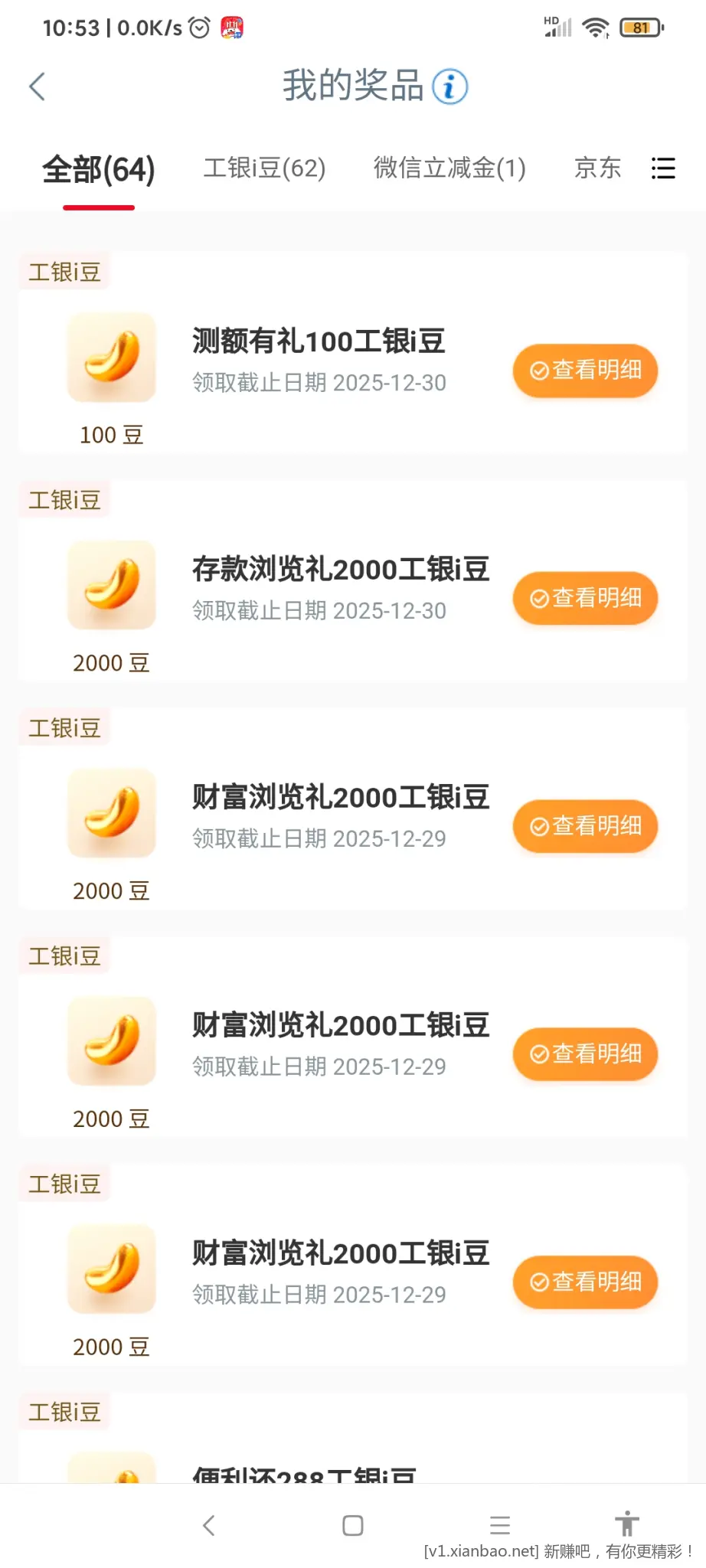
Task: Open the info icon beside 我的奖品 title
Action: tap(448, 87)
